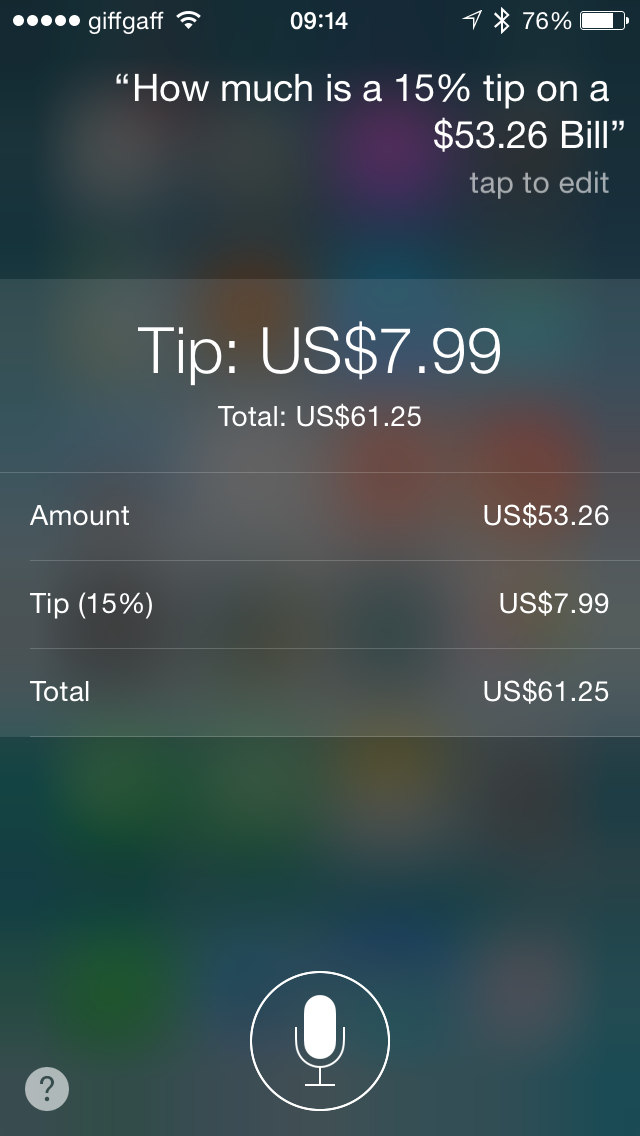Tap the spoken query to edit it
640x1136 pixels.
tap(370, 112)
